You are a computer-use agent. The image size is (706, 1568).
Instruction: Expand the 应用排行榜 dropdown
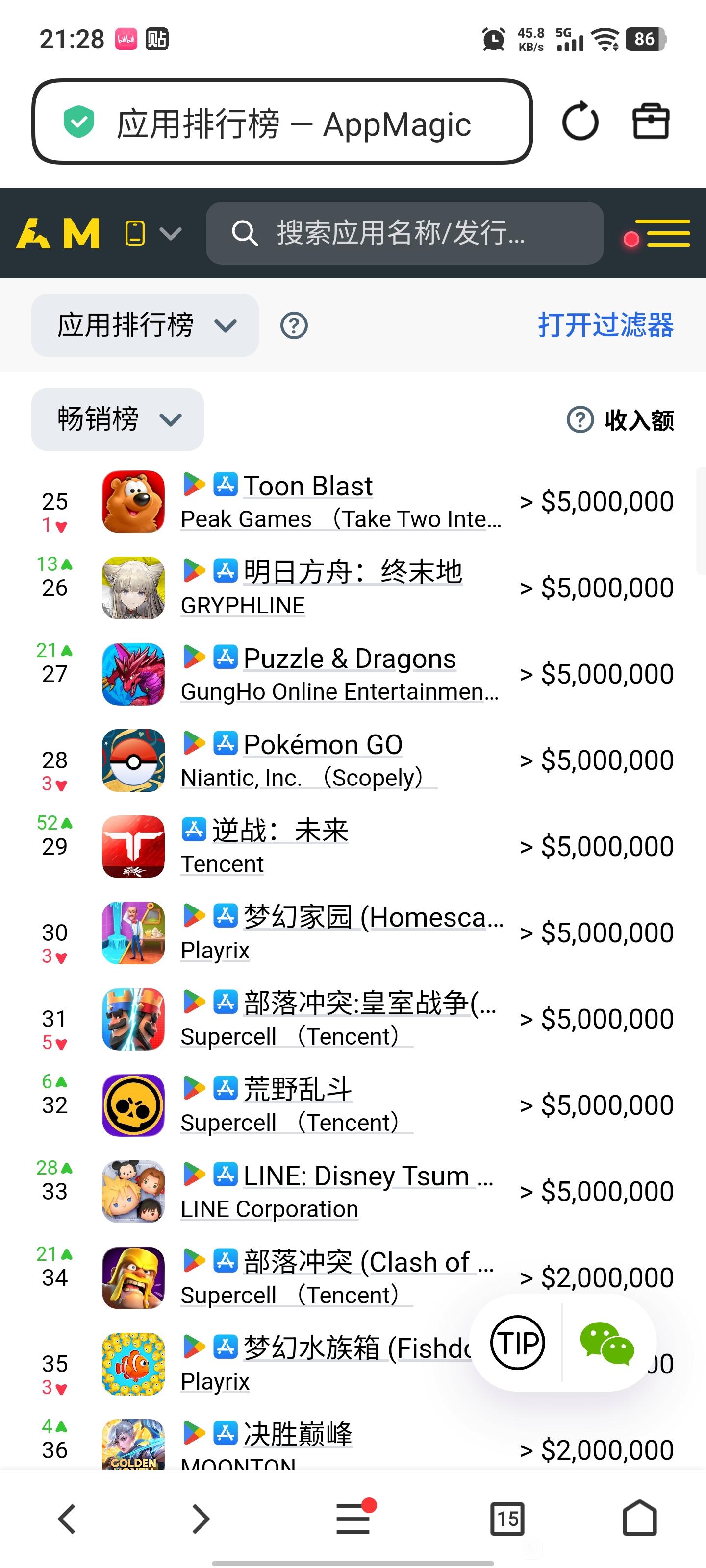(145, 325)
